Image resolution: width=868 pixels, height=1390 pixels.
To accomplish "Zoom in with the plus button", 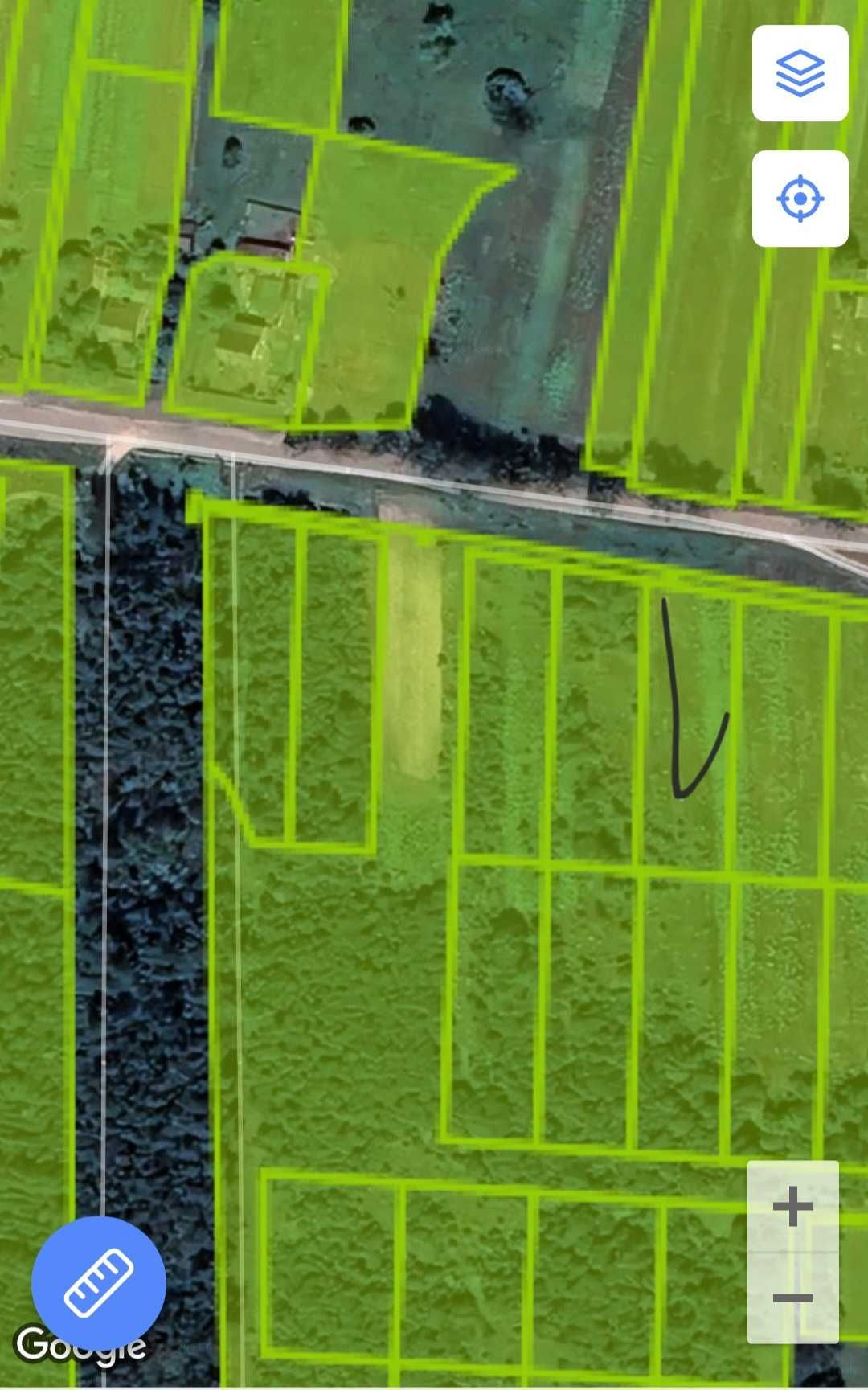I will [x=793, y=1207].
